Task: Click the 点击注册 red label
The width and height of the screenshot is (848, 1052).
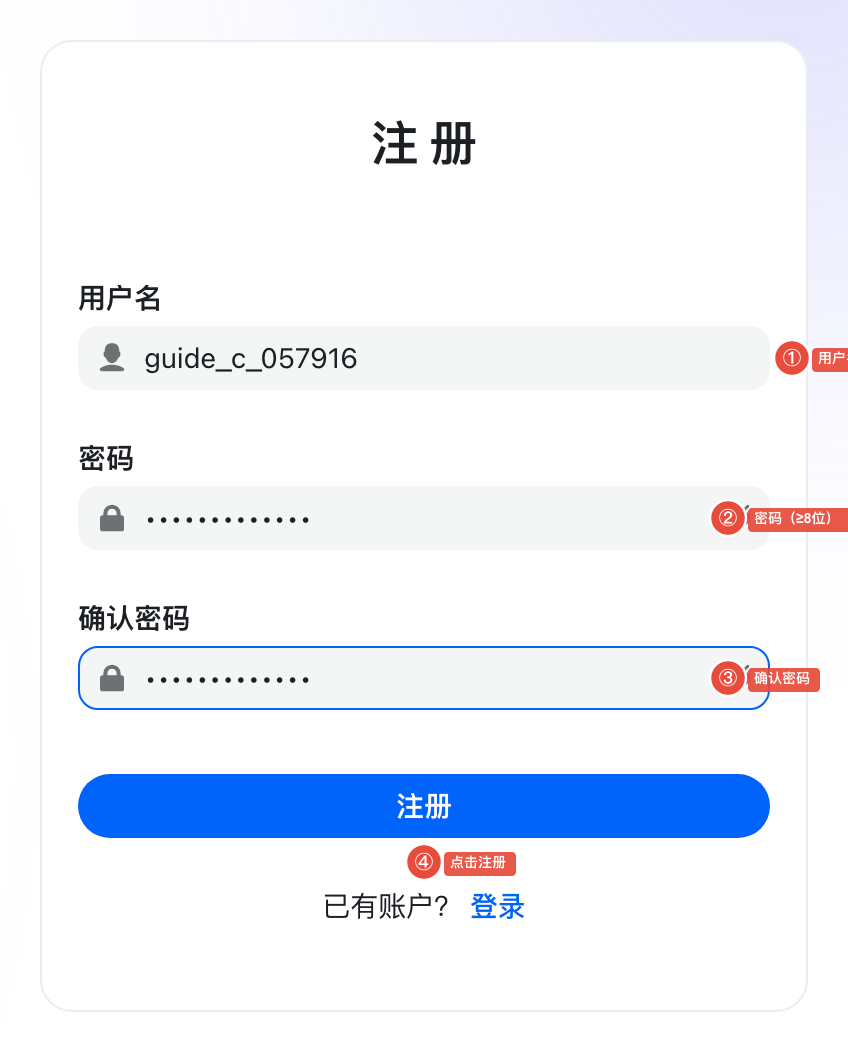Action: (479, 863)
